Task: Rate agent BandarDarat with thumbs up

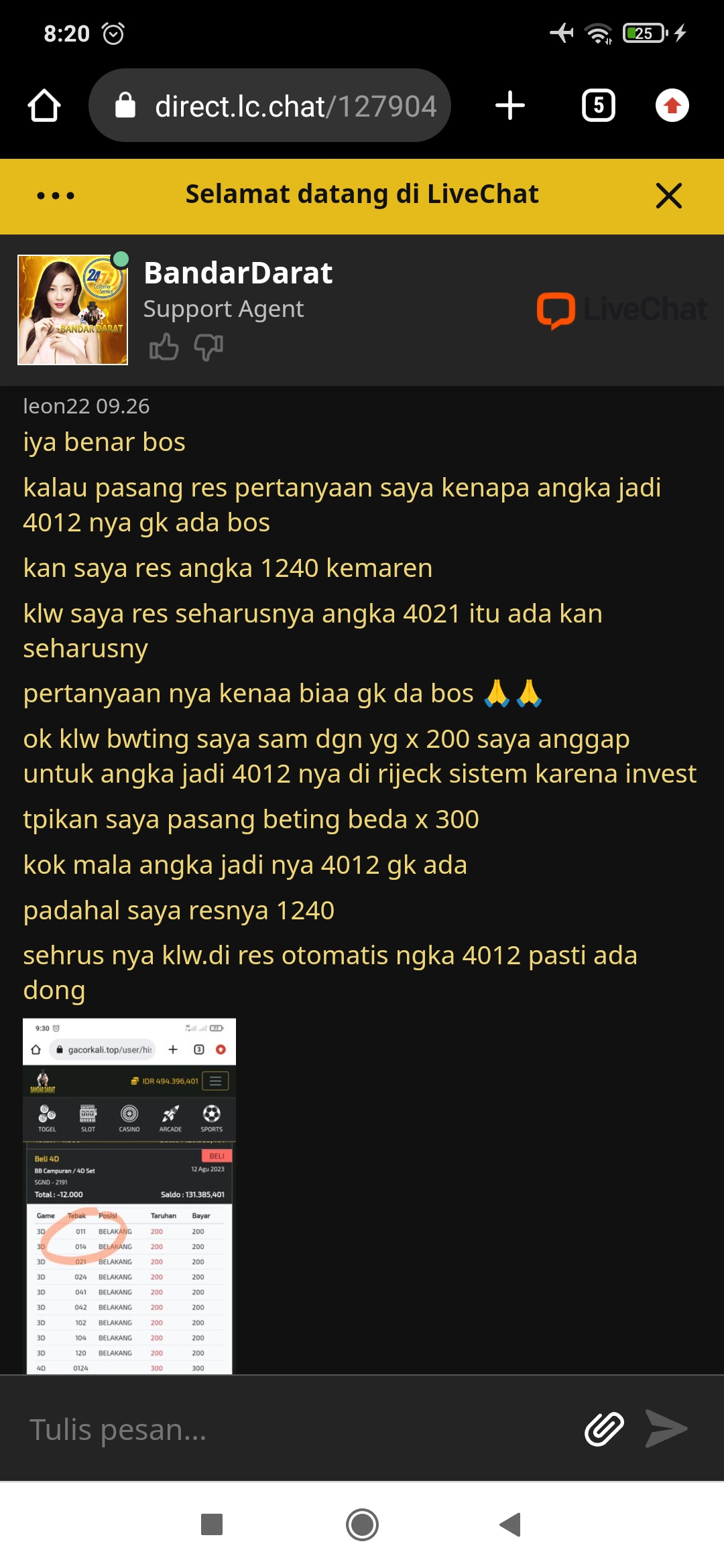Action: (164, 347)
